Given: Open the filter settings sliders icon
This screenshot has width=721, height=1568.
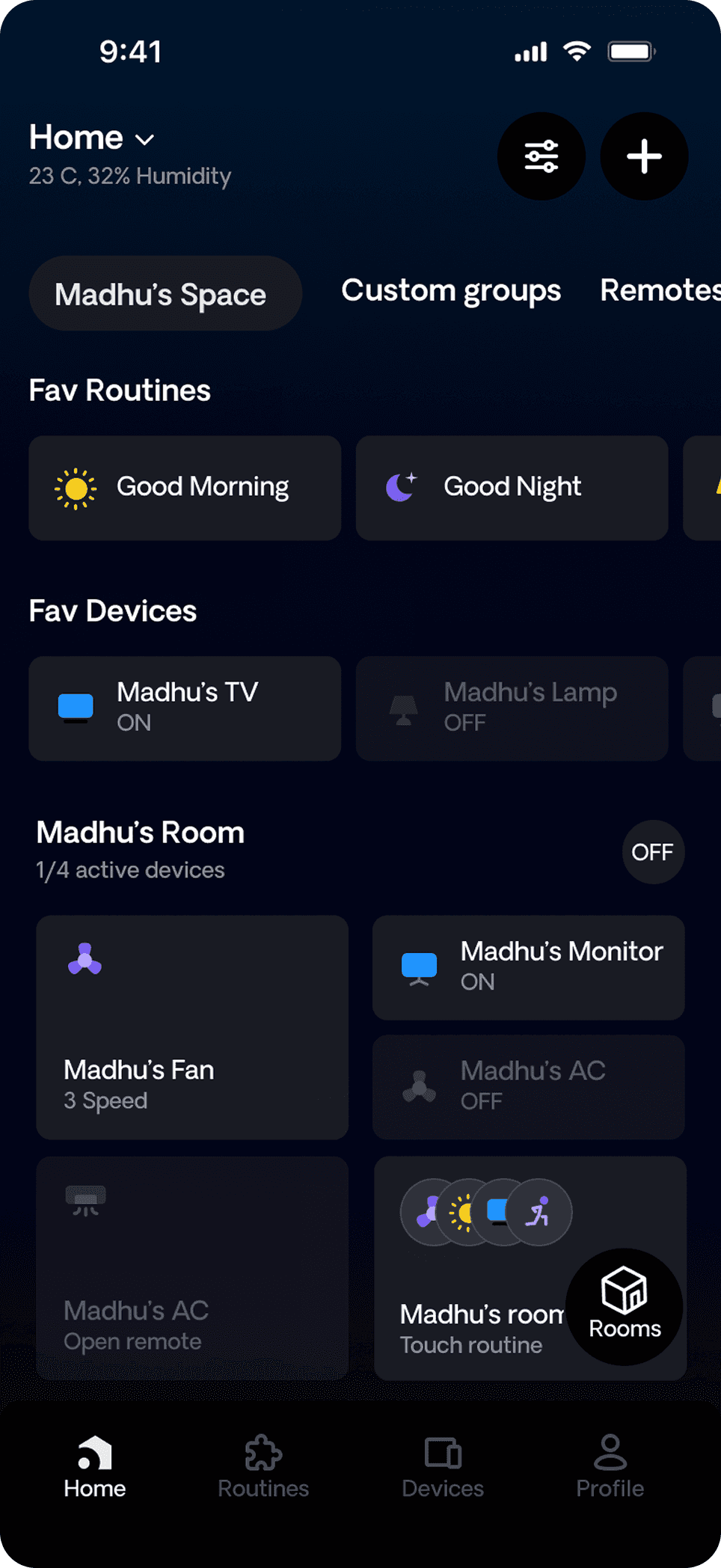Looking at the screenshot, I should click(x=541, y=156).
